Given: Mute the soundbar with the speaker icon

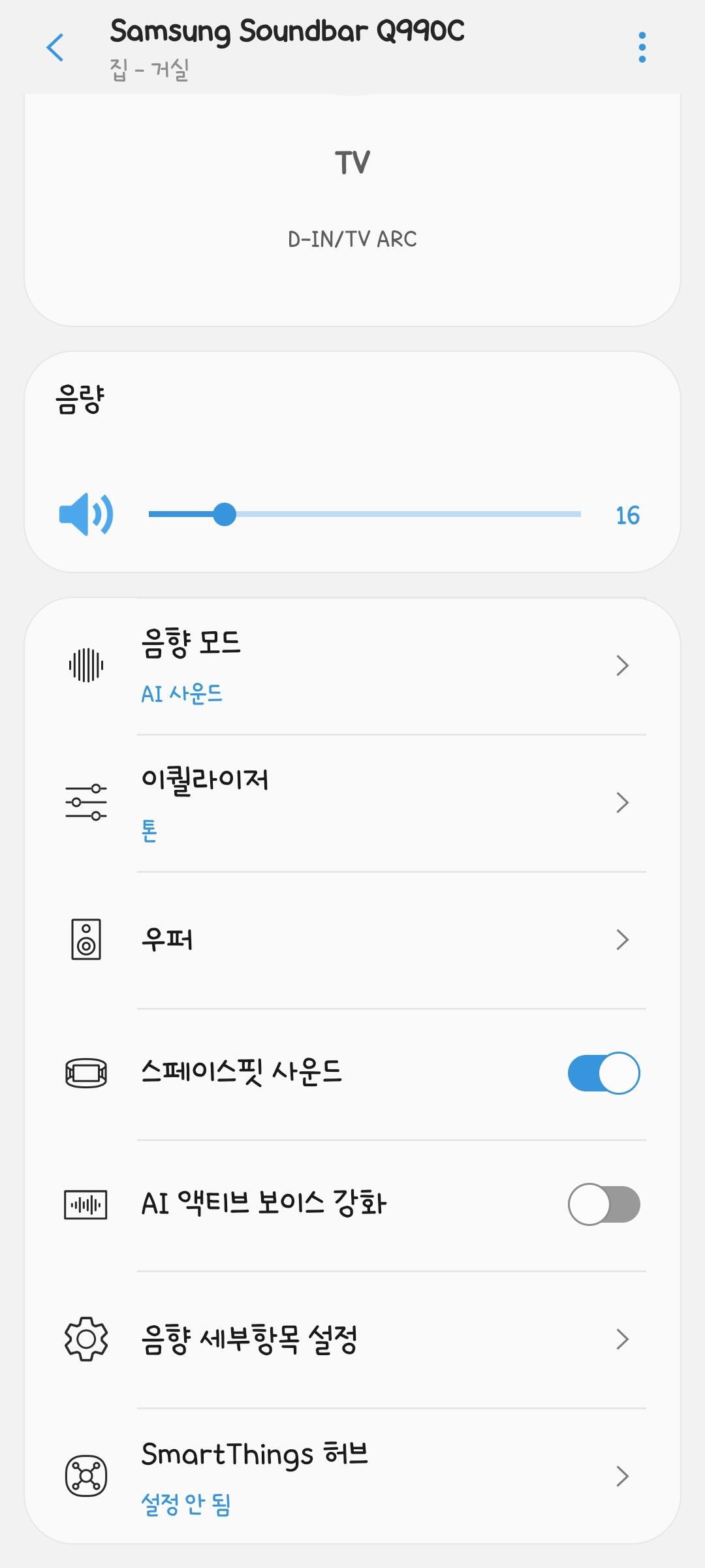Looking at the screenshot, I should [86, 514].
